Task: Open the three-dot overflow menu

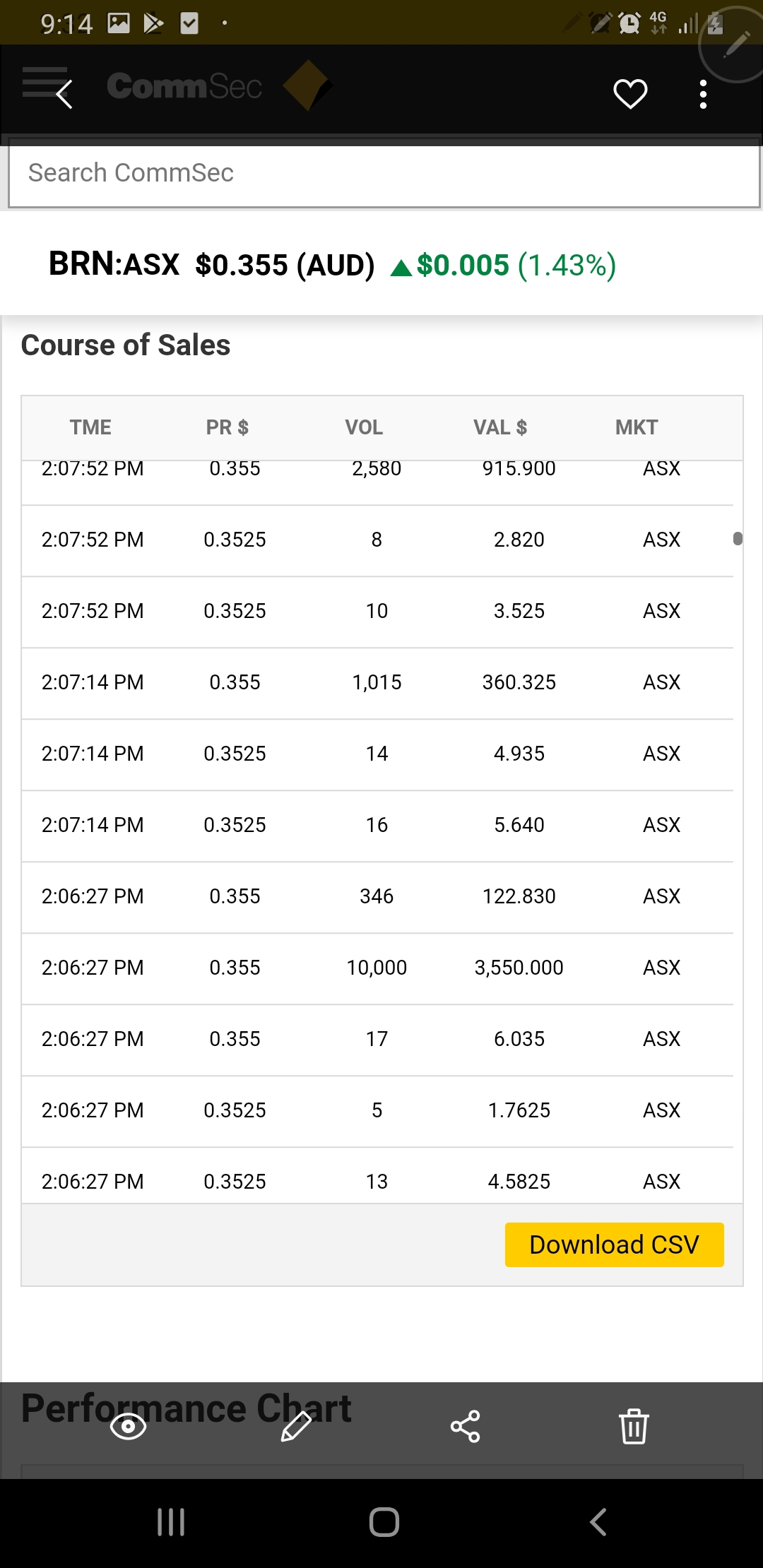Action: click(x=703, y=94)
